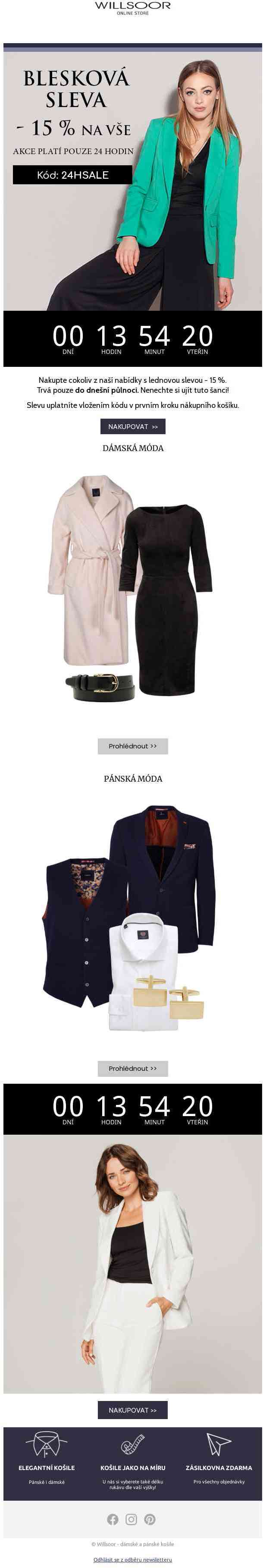Open Prohlédnout under Pánská móda
The width and height of the screenshot is (263, 1568).
pyautogui.click(x=132, y=1068)
